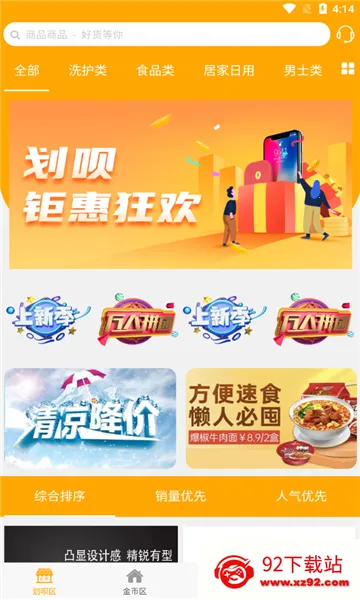Open the all-categories grid icon
This screenshot has width=360, height=600.
pos(348,69)
